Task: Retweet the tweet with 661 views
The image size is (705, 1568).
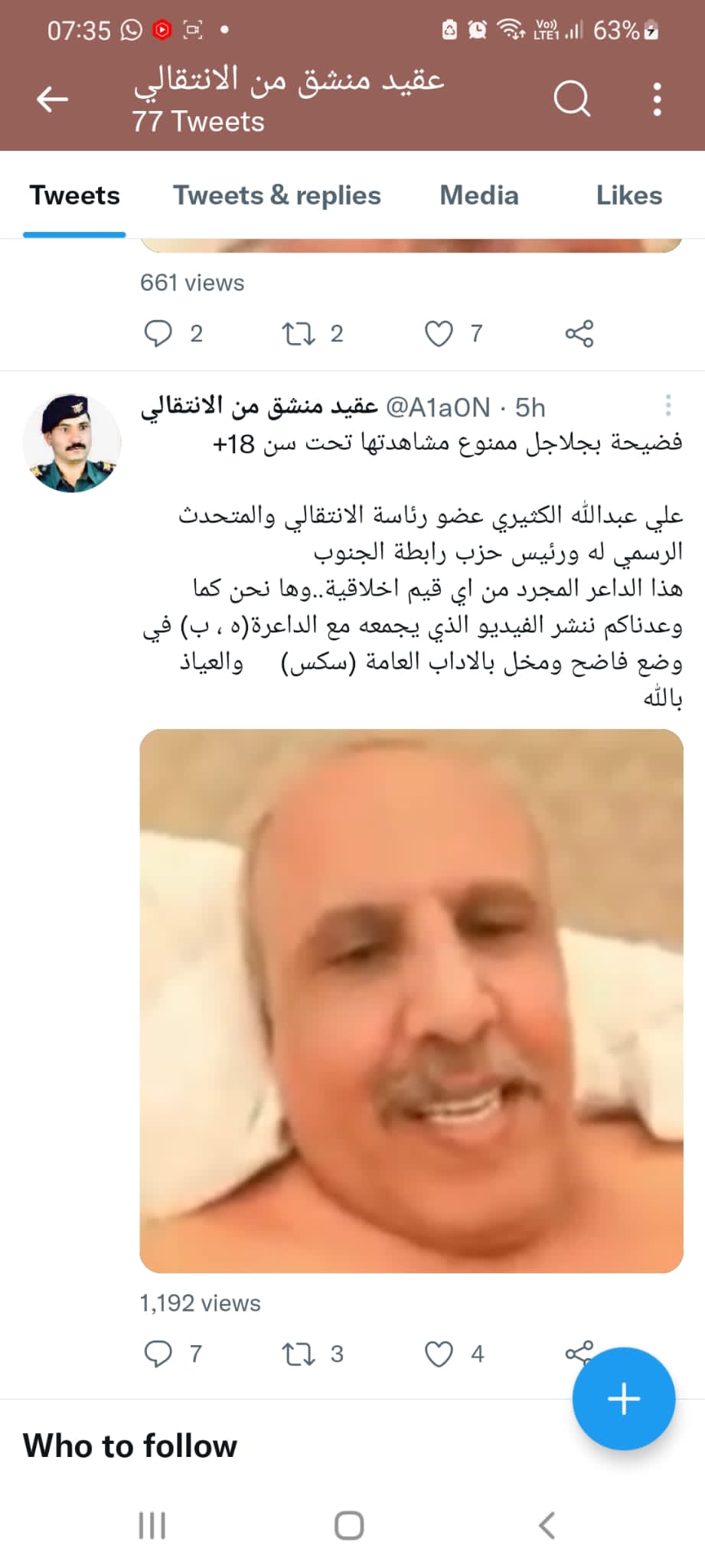Action: 297,334
